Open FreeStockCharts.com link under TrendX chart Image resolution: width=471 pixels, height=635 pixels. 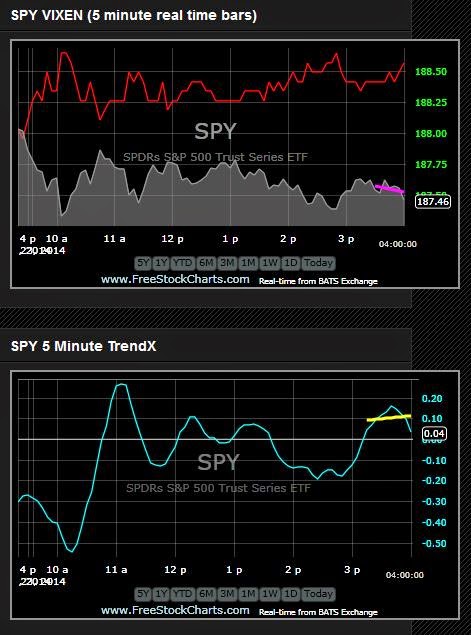click(x=175, y=610)
